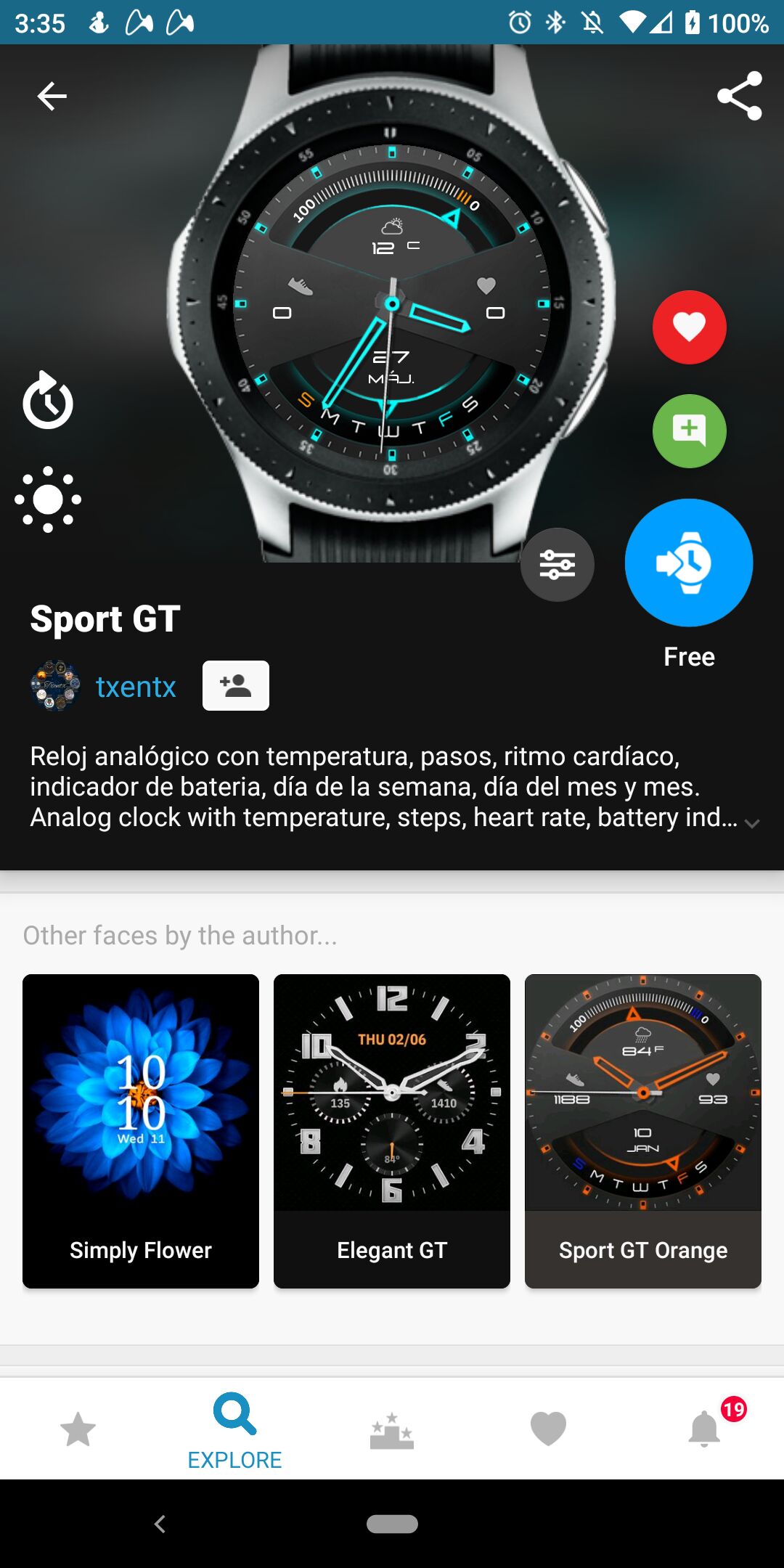Open the customization sliders button

[x=558, y=565]
